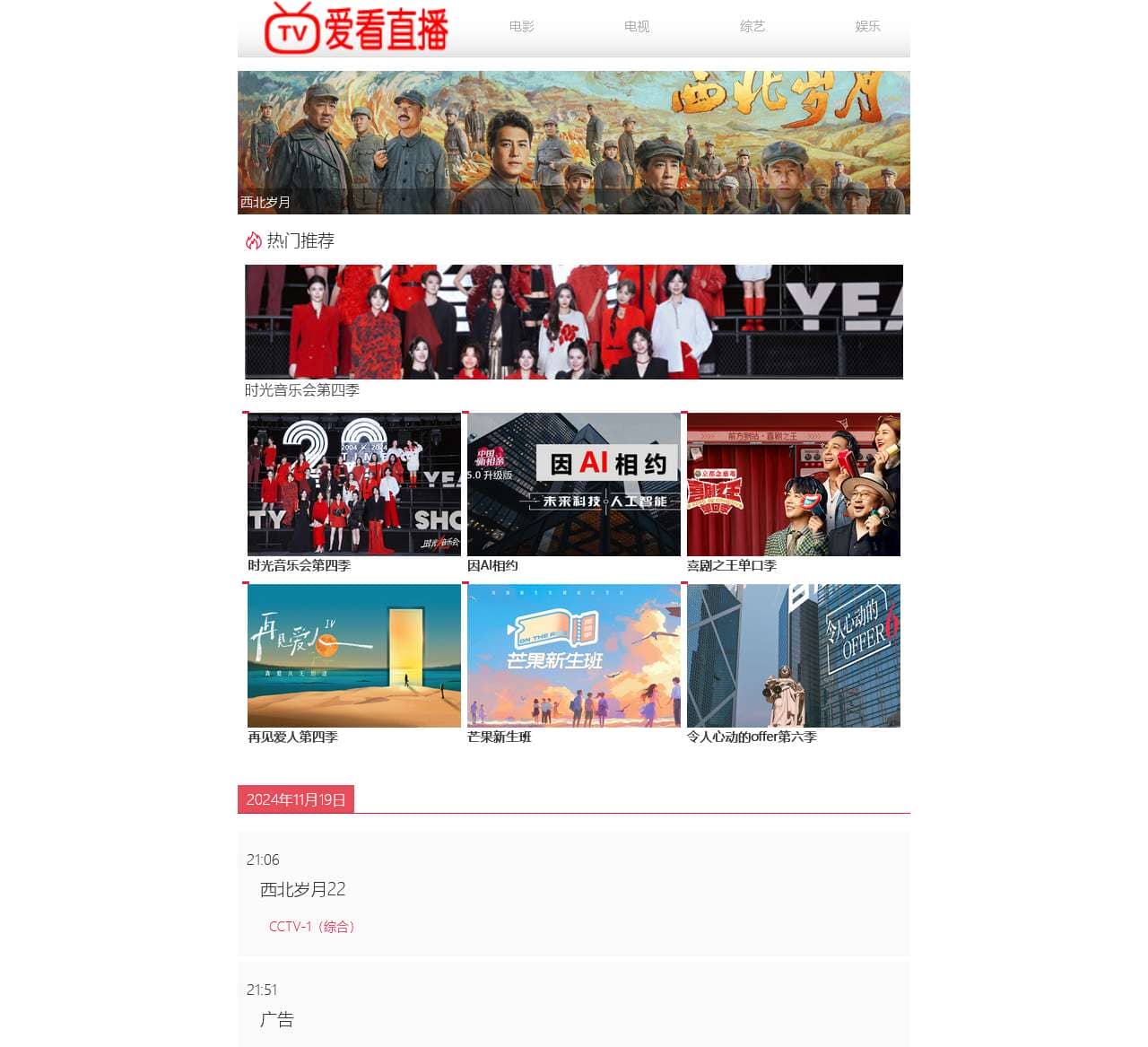Select the 综艺 tab
1148x1047 pixels.
coord(752,27)
